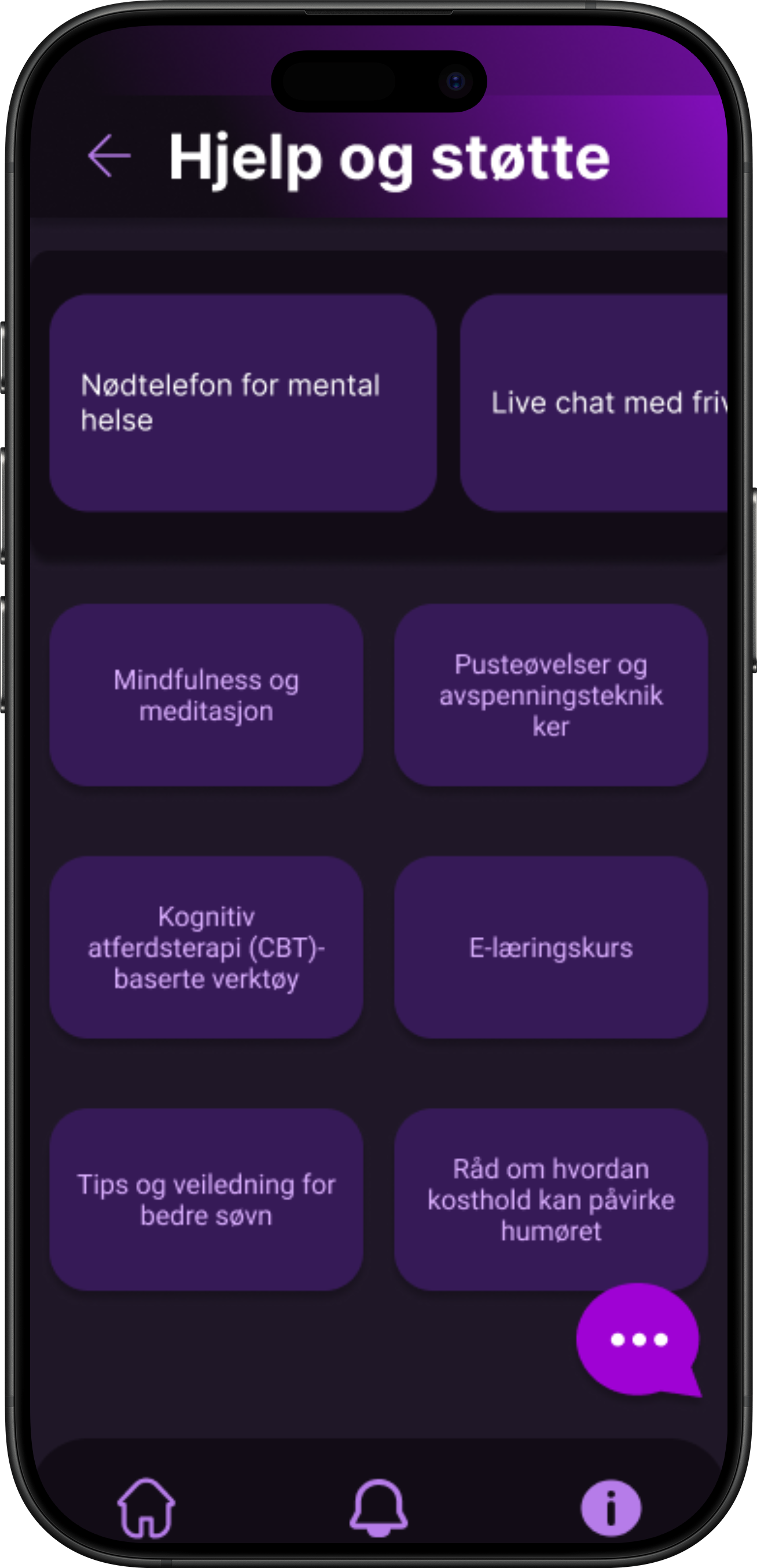Go back using the arrow icon
This screenshot has height=1568, width=757.
click(109, 156)
